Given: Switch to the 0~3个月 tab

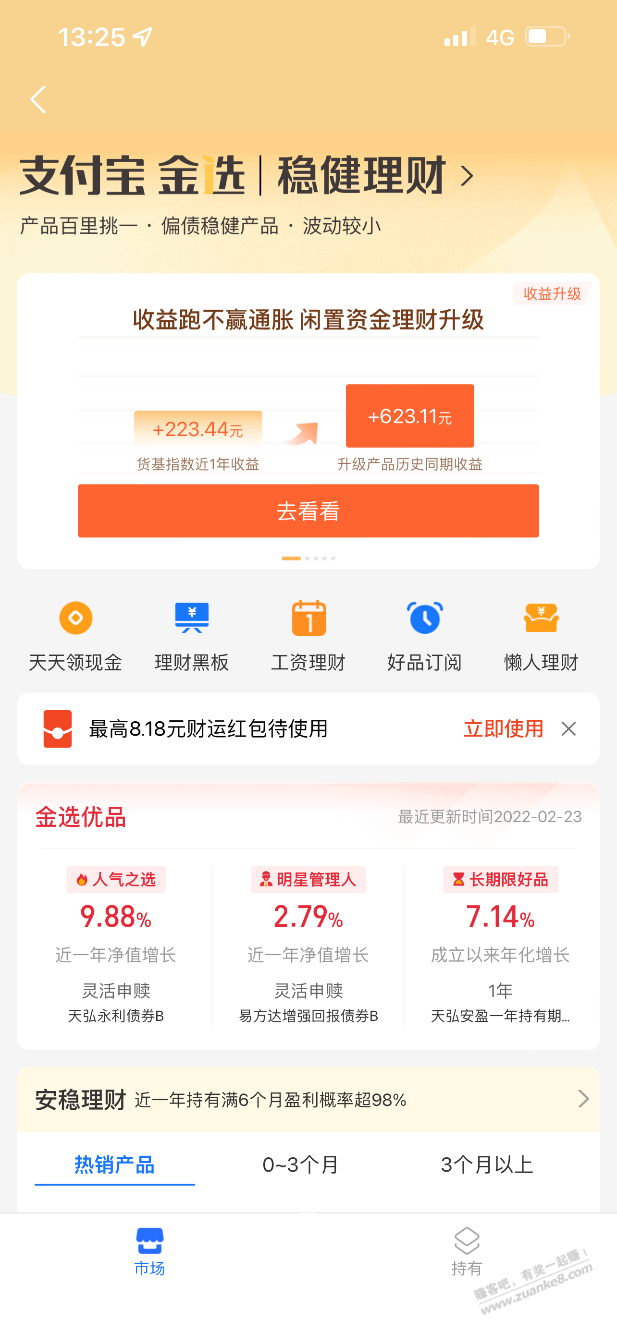Looking at the screenshot, I should click(x=301, y=1164).
